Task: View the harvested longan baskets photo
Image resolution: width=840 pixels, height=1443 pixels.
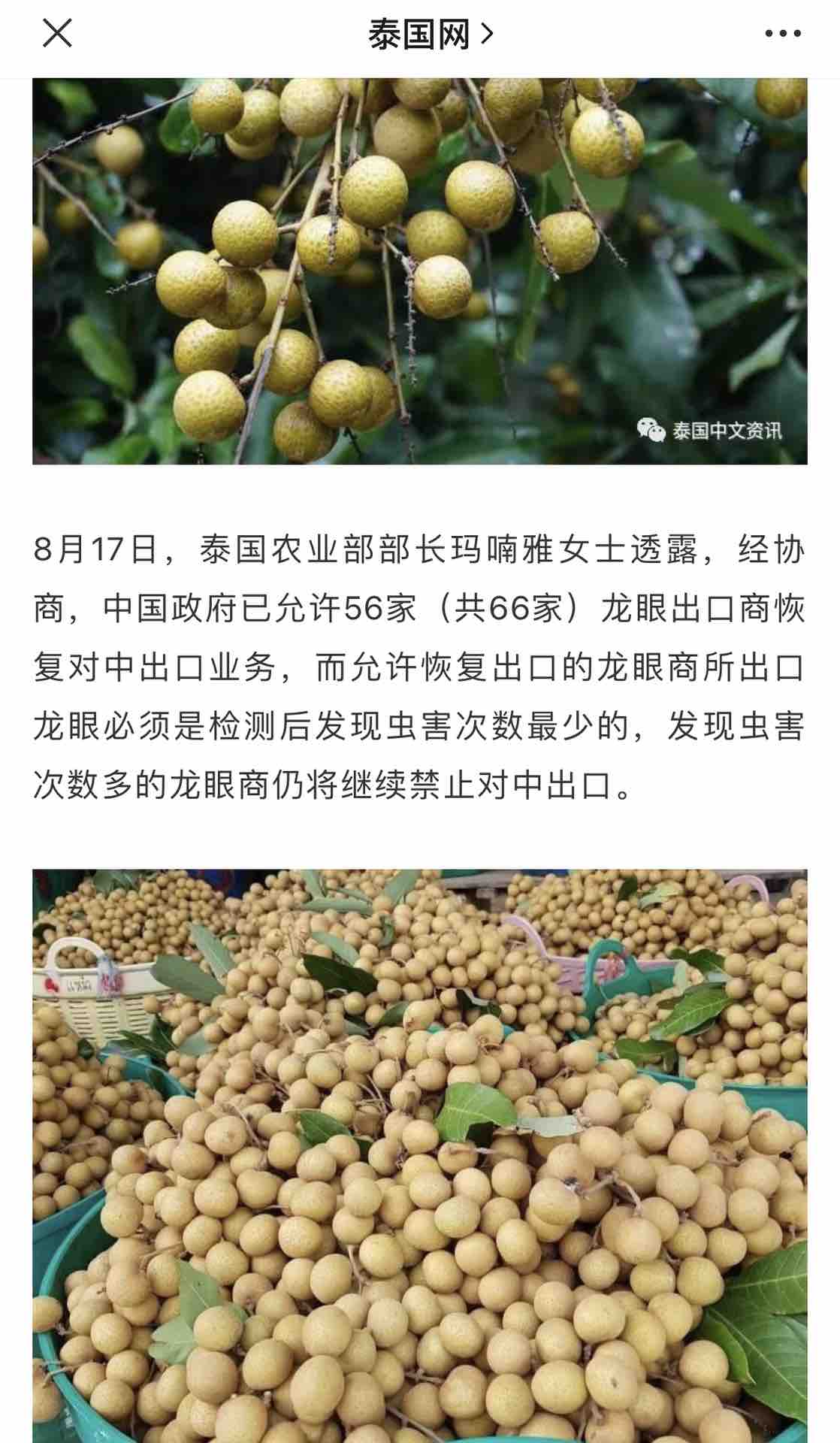Action: [420, 1156]
